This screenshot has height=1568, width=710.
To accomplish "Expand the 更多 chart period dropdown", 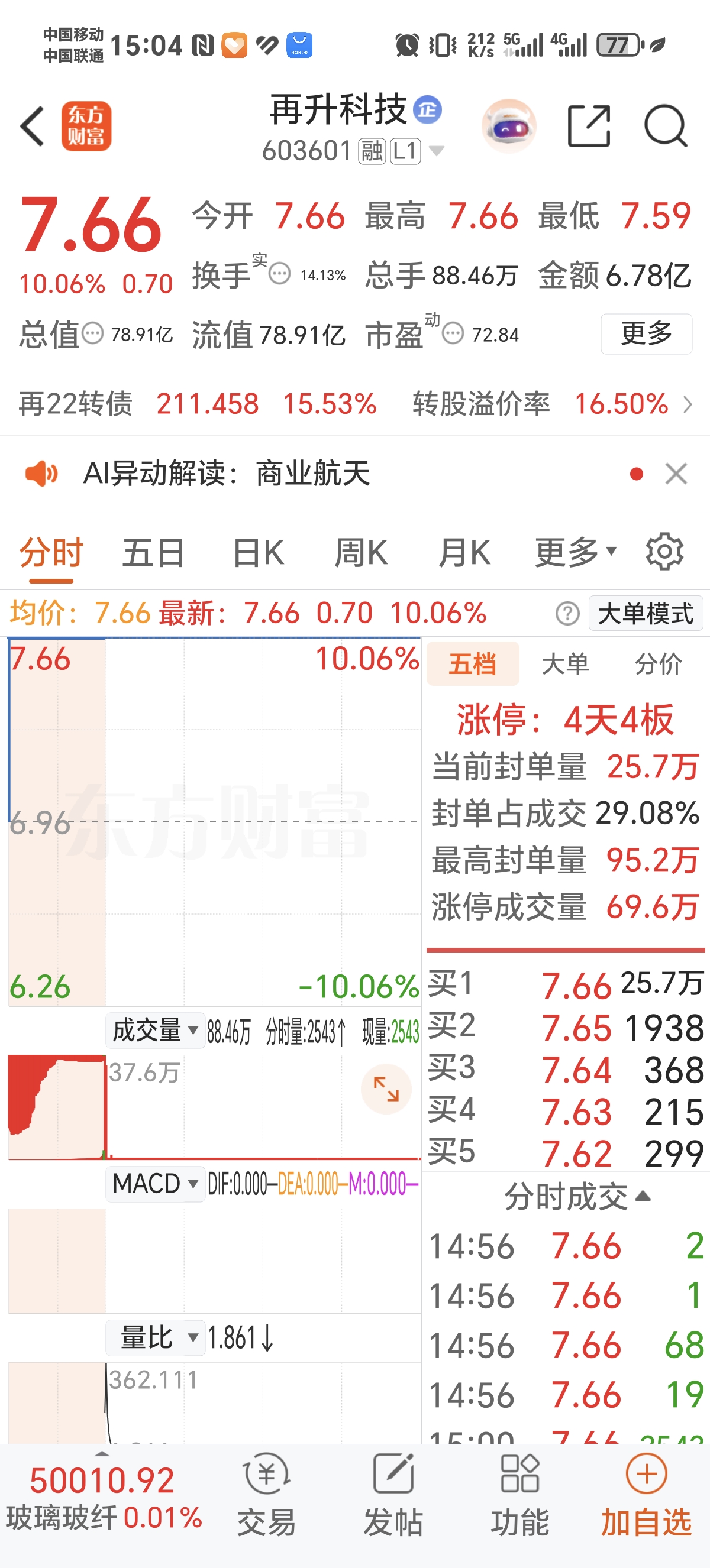I will (576, 553).
